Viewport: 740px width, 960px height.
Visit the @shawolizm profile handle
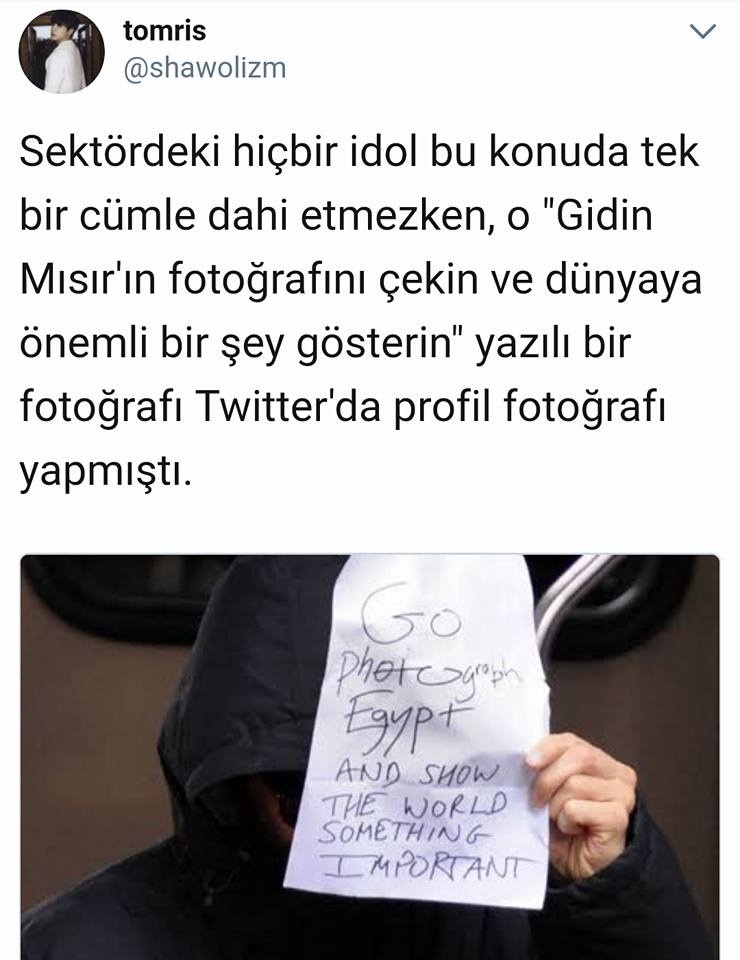tap(204, 68)
